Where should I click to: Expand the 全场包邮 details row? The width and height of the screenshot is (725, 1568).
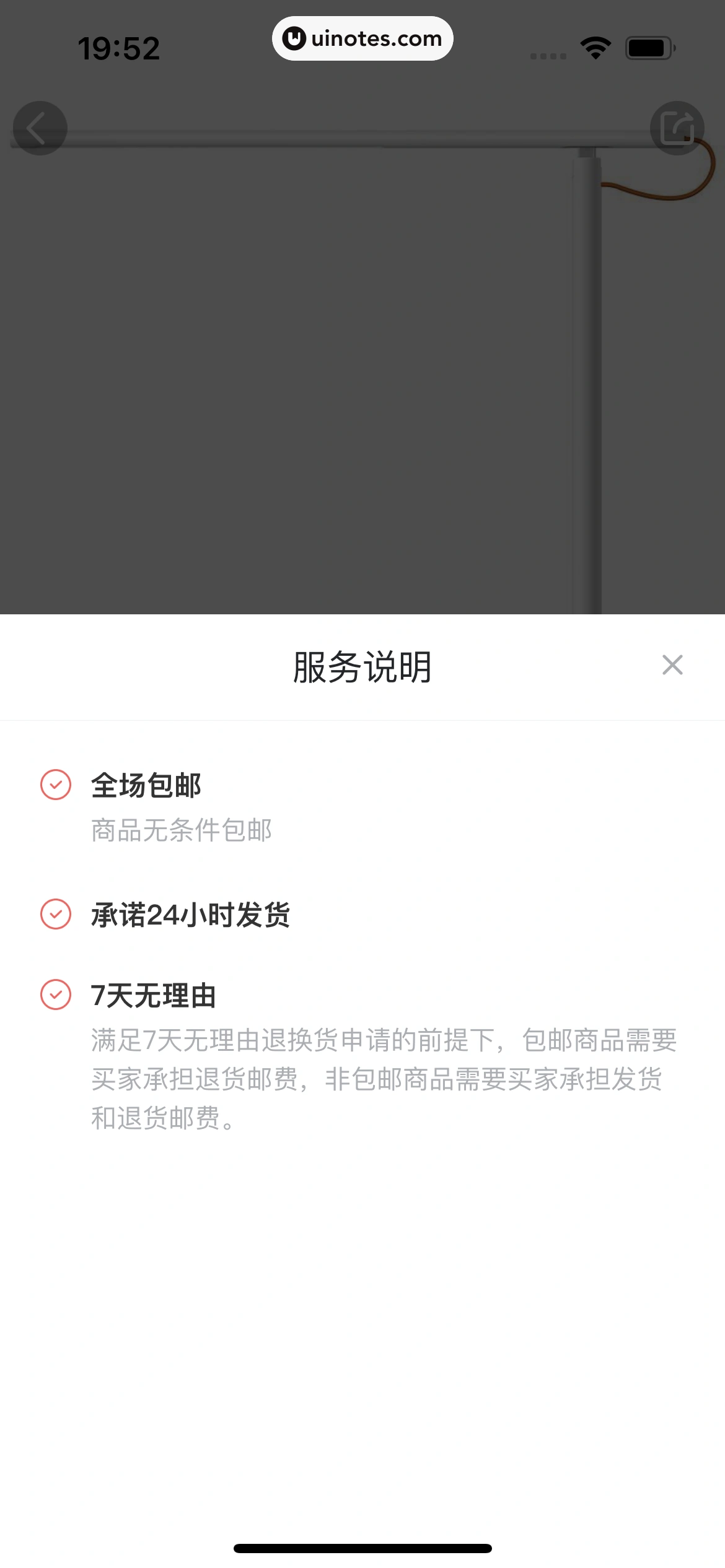(x=146, y=785)
